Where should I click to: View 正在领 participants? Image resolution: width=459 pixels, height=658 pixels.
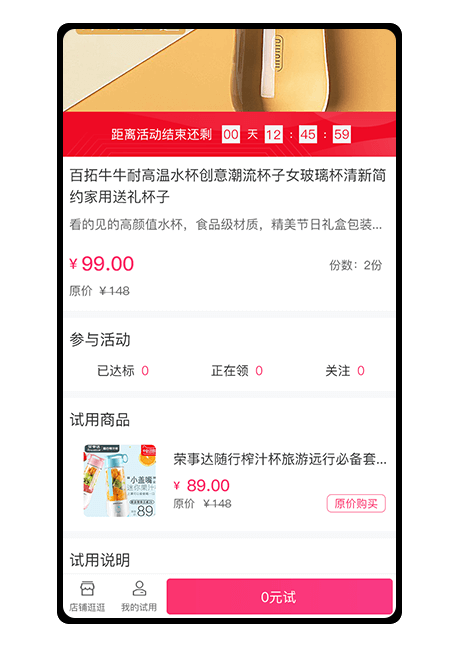[237, 371]
